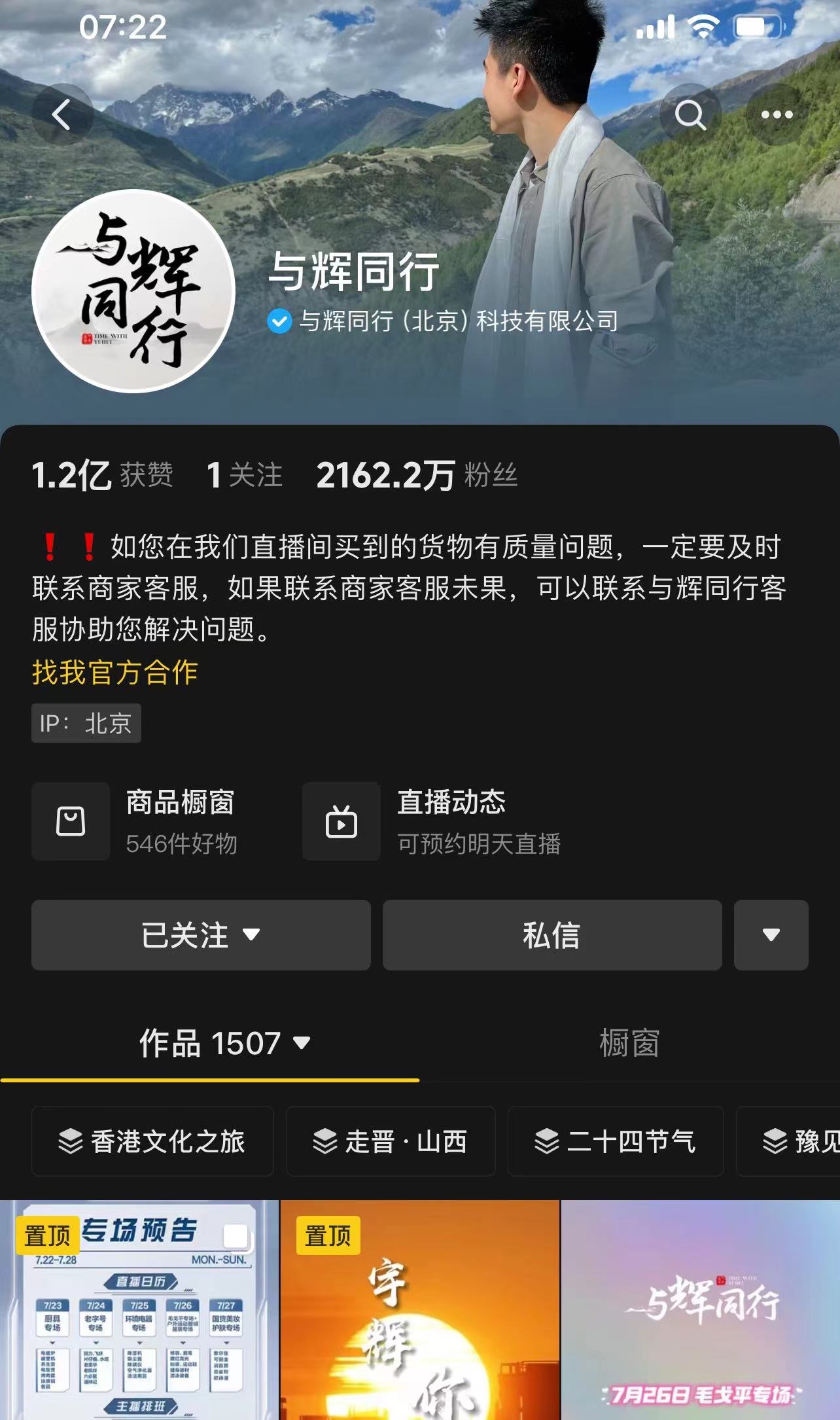
Task: Switch to the 橱窗 tab
Action: (x=629, y=1043)
